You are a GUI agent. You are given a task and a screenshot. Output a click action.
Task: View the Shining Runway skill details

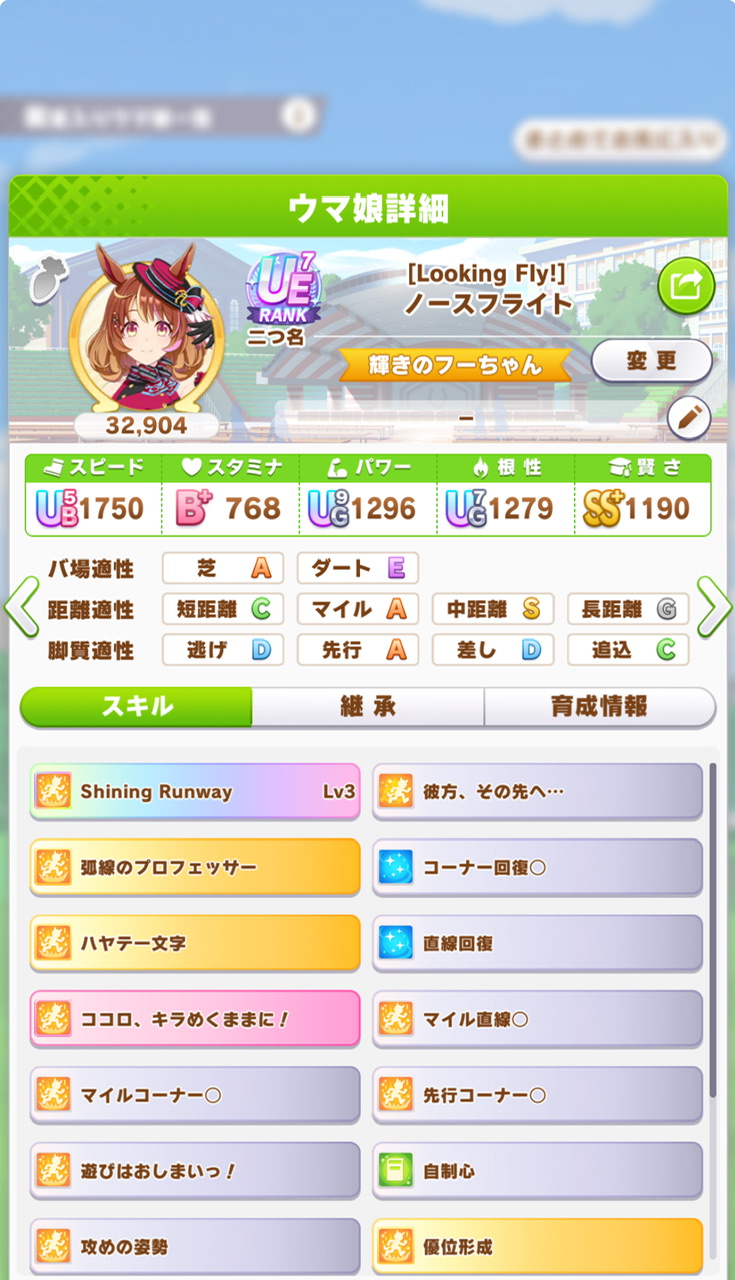(195, 792)
